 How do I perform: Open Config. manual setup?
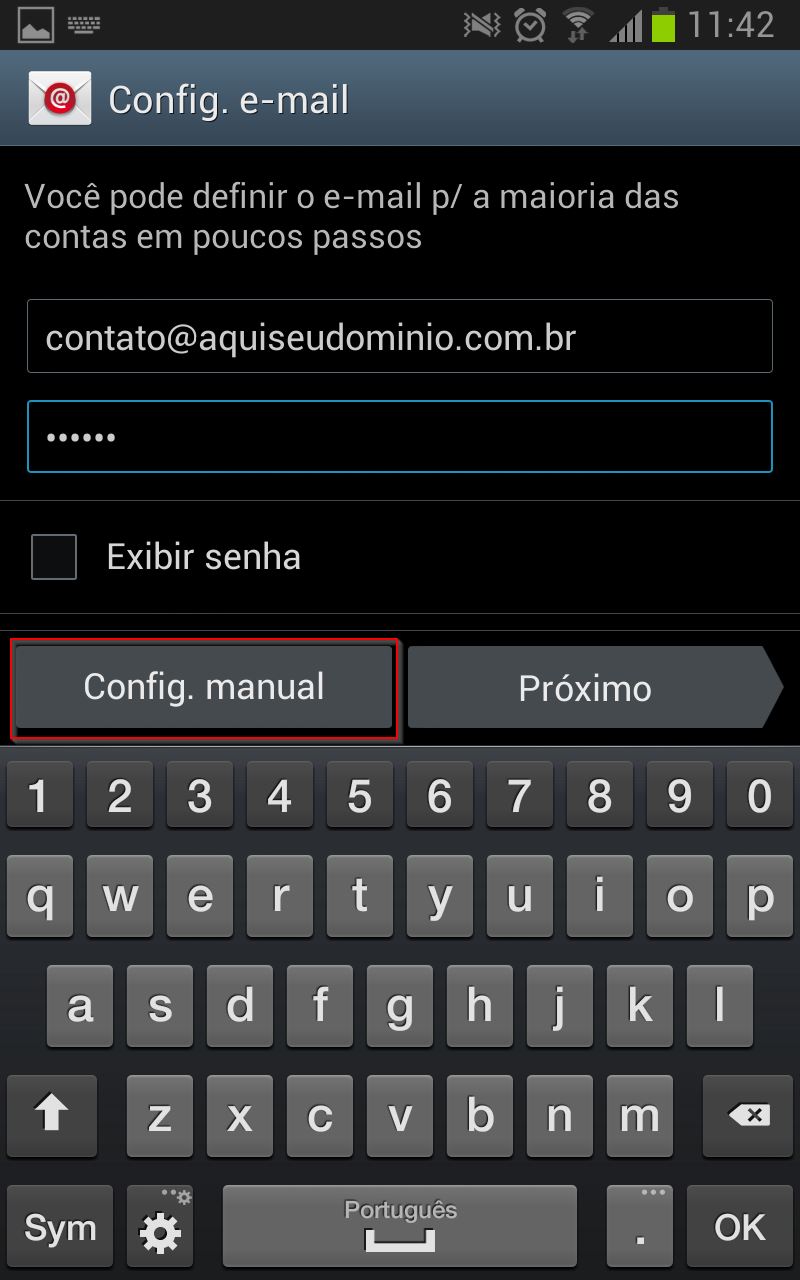pos(204,688)
